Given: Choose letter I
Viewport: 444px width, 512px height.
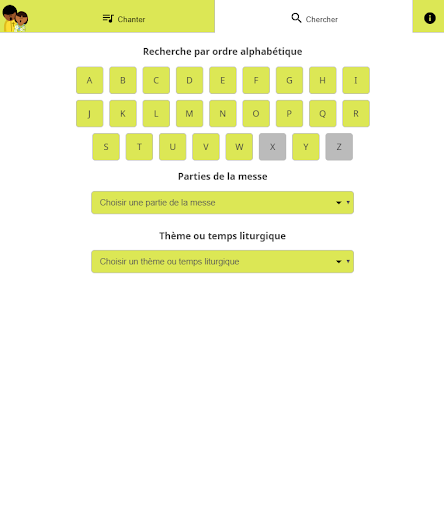Looking at the screenshot, I should tap(356, 80).
